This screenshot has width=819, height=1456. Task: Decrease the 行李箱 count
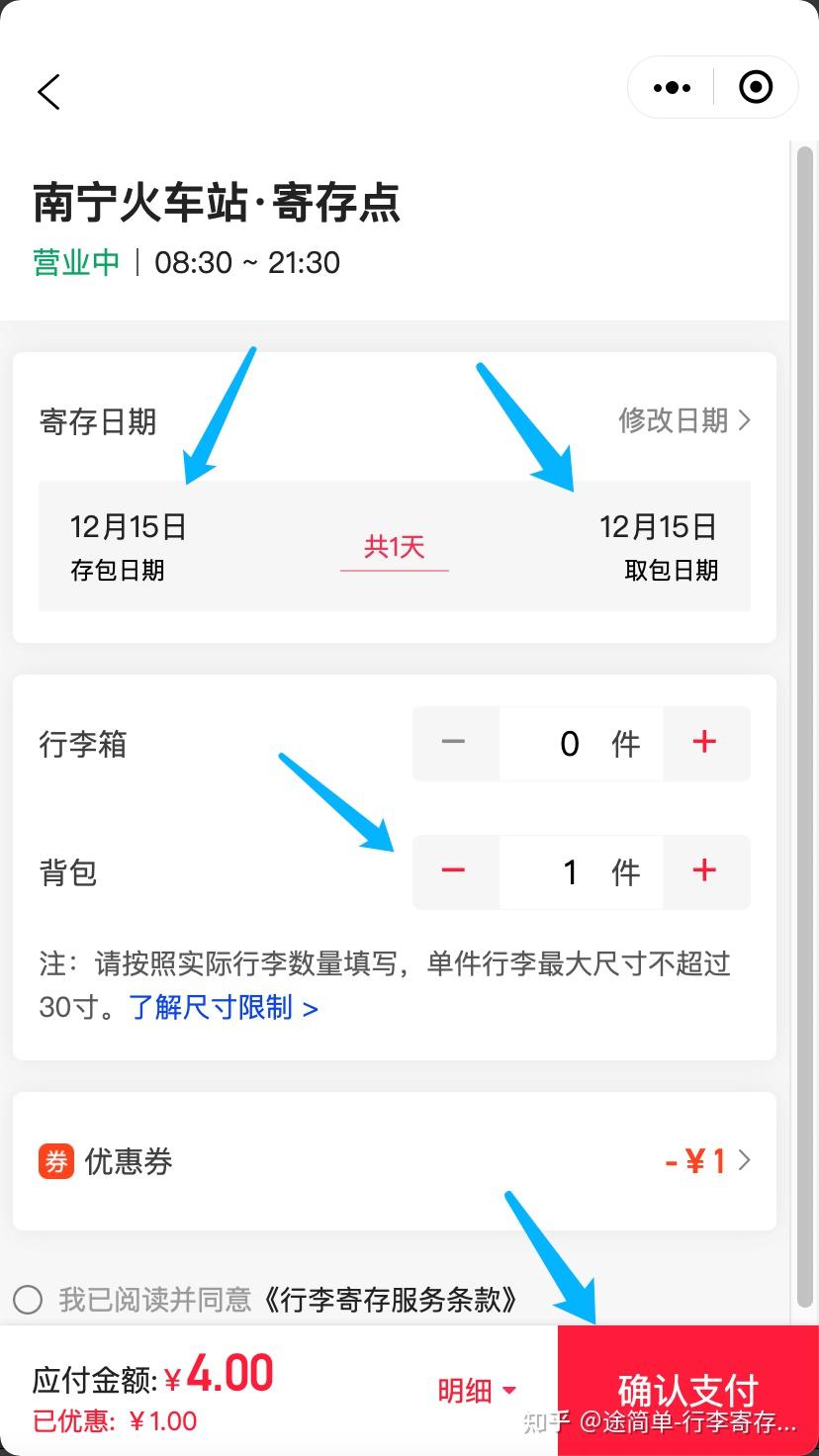(455, 744)
